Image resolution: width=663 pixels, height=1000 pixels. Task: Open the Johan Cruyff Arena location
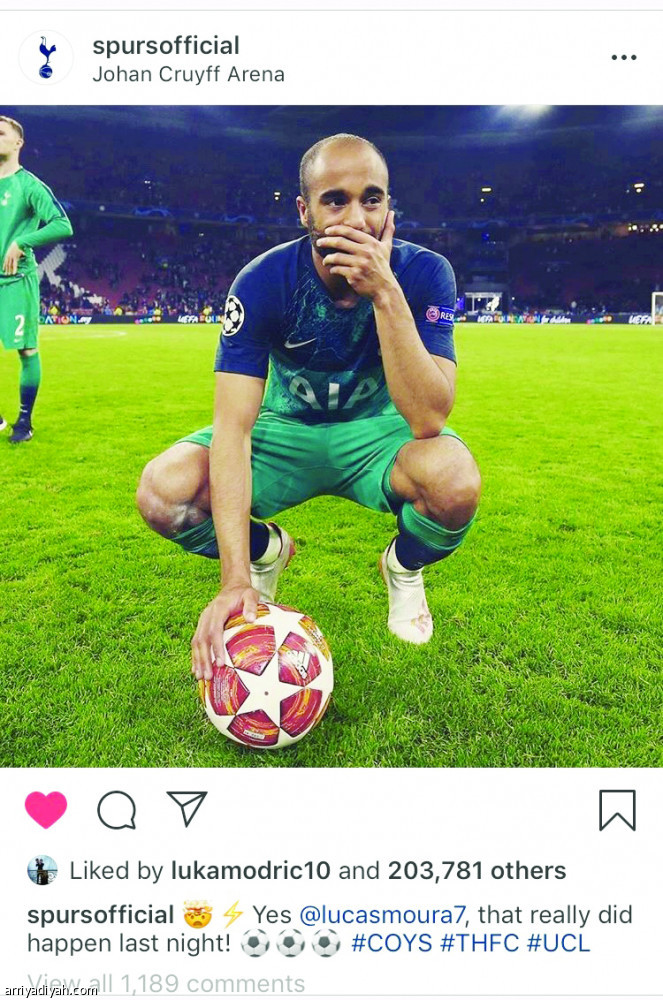click(188, 74)
